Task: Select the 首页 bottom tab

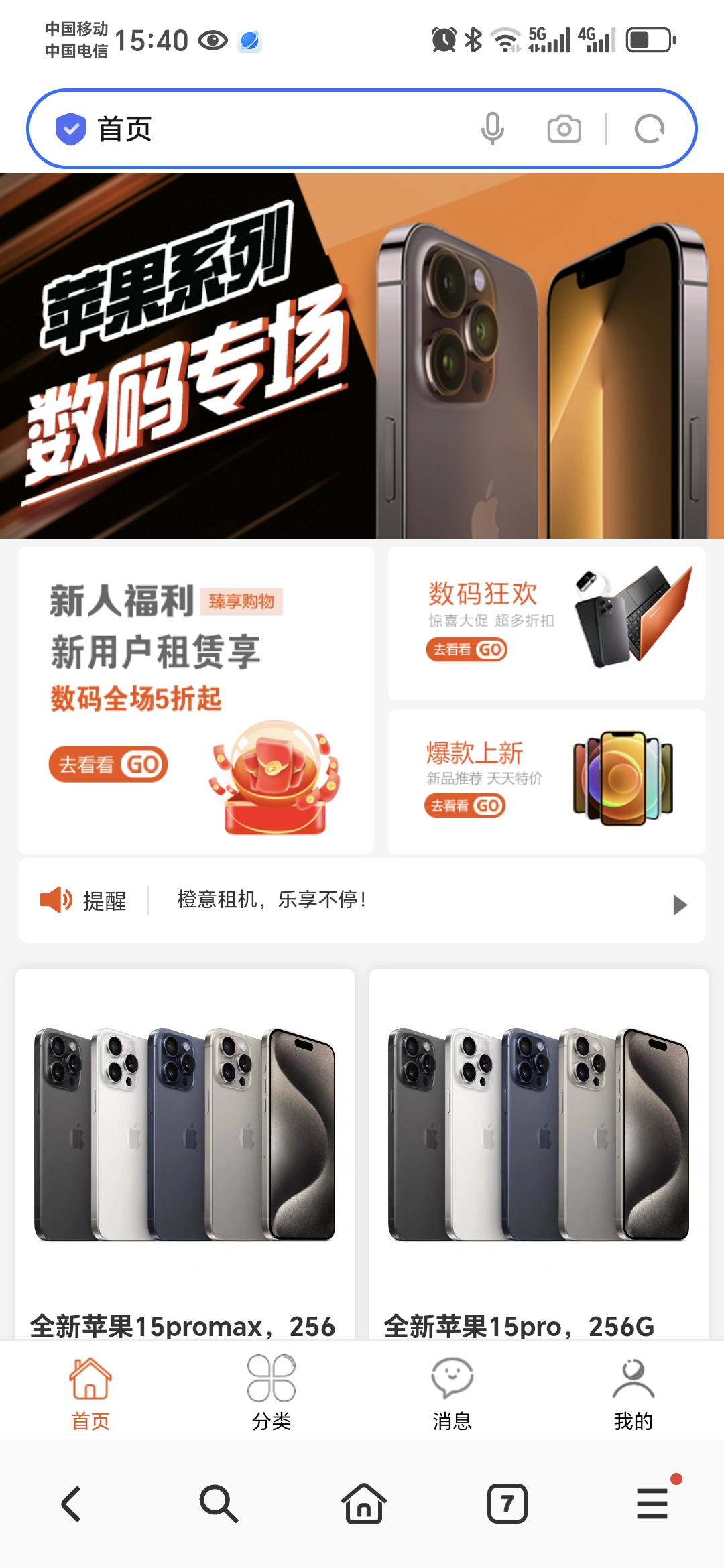Action: point(90,1392)
